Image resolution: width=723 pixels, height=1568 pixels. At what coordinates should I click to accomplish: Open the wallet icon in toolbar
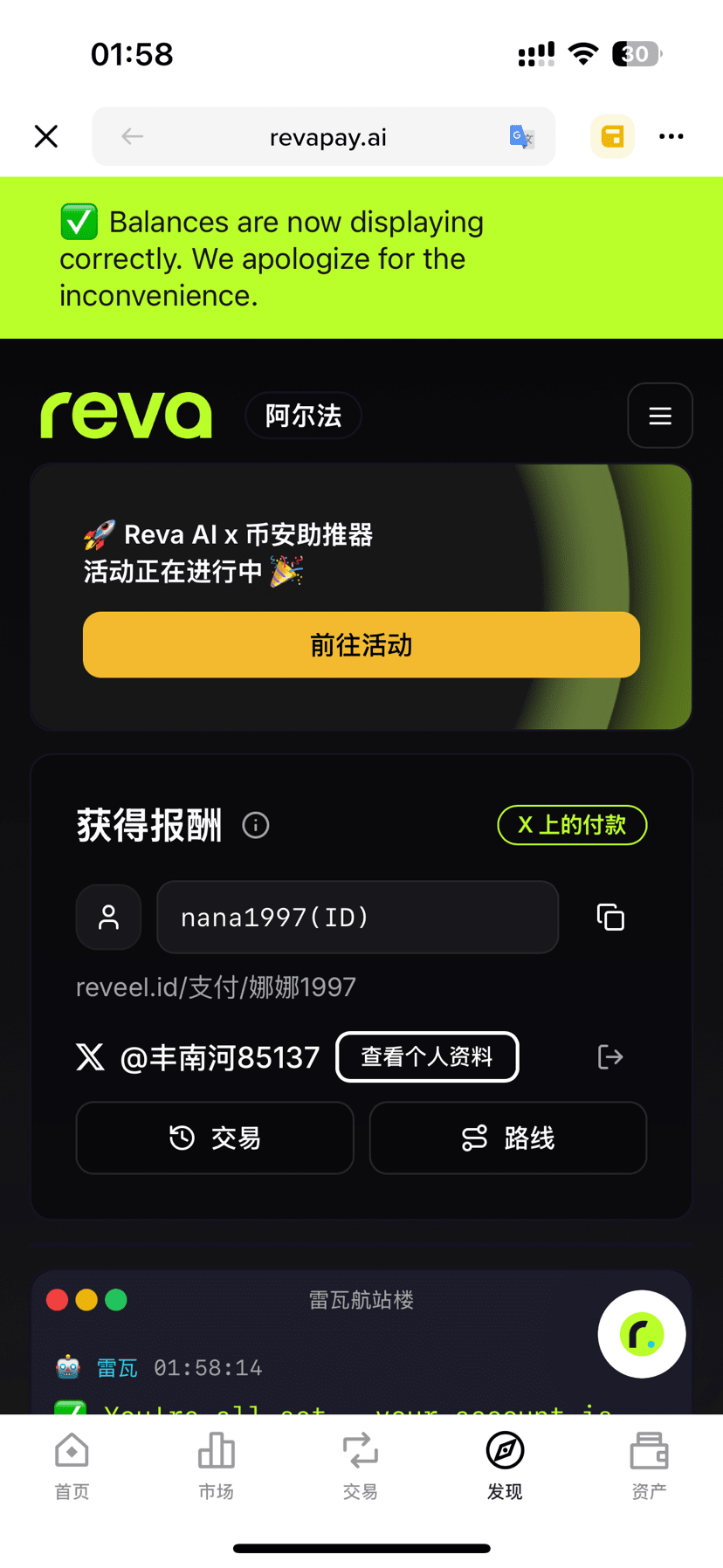pyautogui.click(x=612, y=137)
